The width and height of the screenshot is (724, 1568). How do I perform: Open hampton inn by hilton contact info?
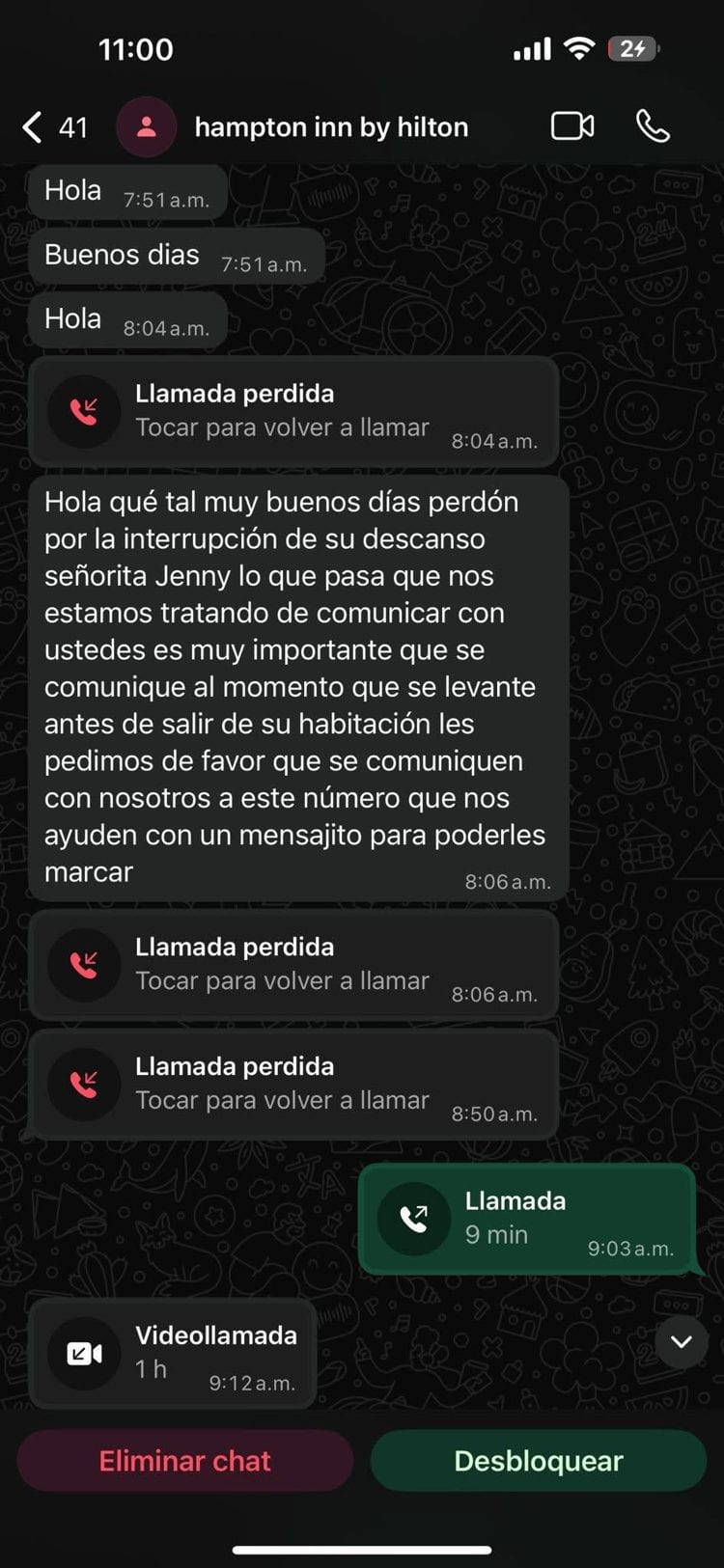(330, 126)
